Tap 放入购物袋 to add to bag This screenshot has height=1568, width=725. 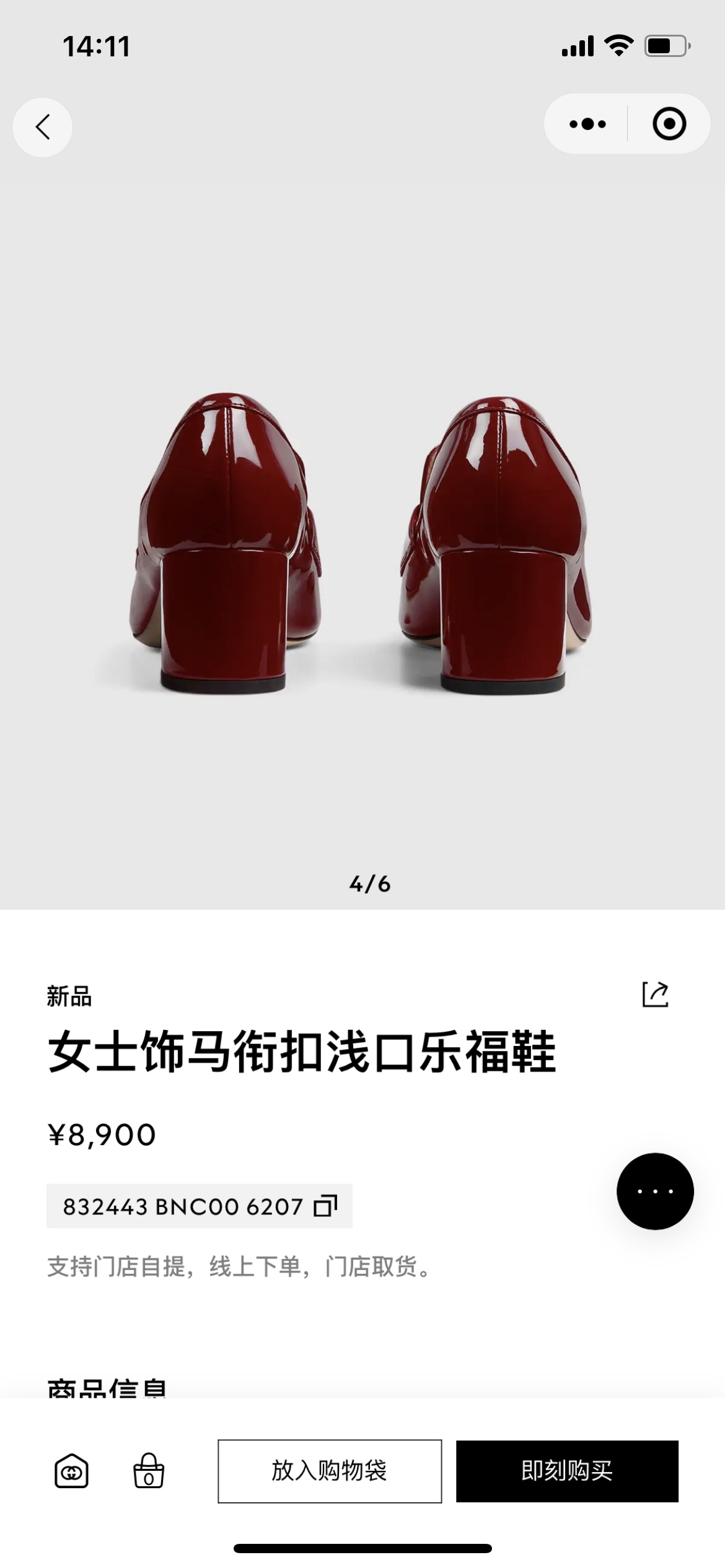[330, 1471]
